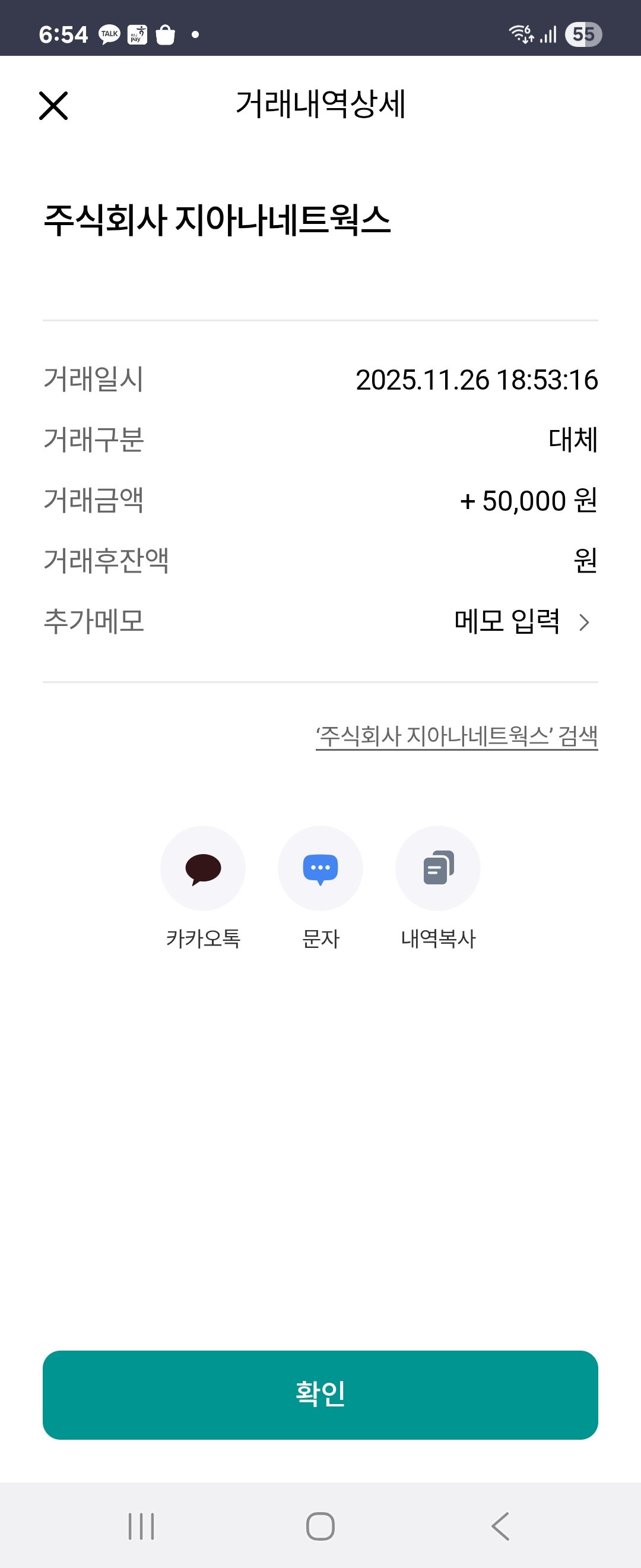Copy details with 내역복사
The image size is (641, 1568).
click(x=438, y=868)
